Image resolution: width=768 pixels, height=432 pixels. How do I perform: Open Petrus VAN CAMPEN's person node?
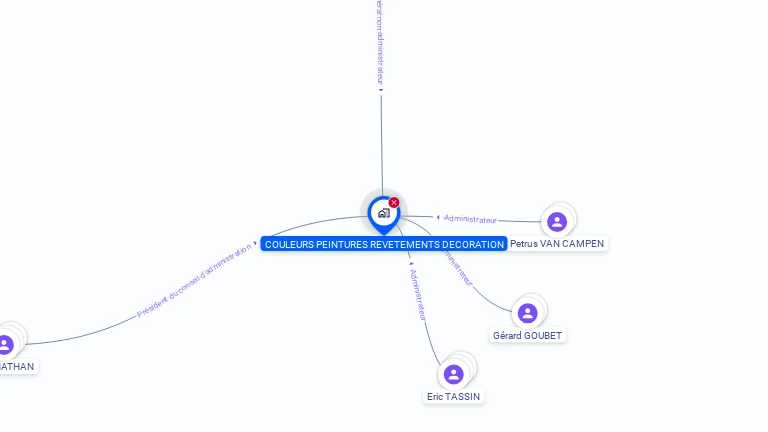tap(557, 222)
